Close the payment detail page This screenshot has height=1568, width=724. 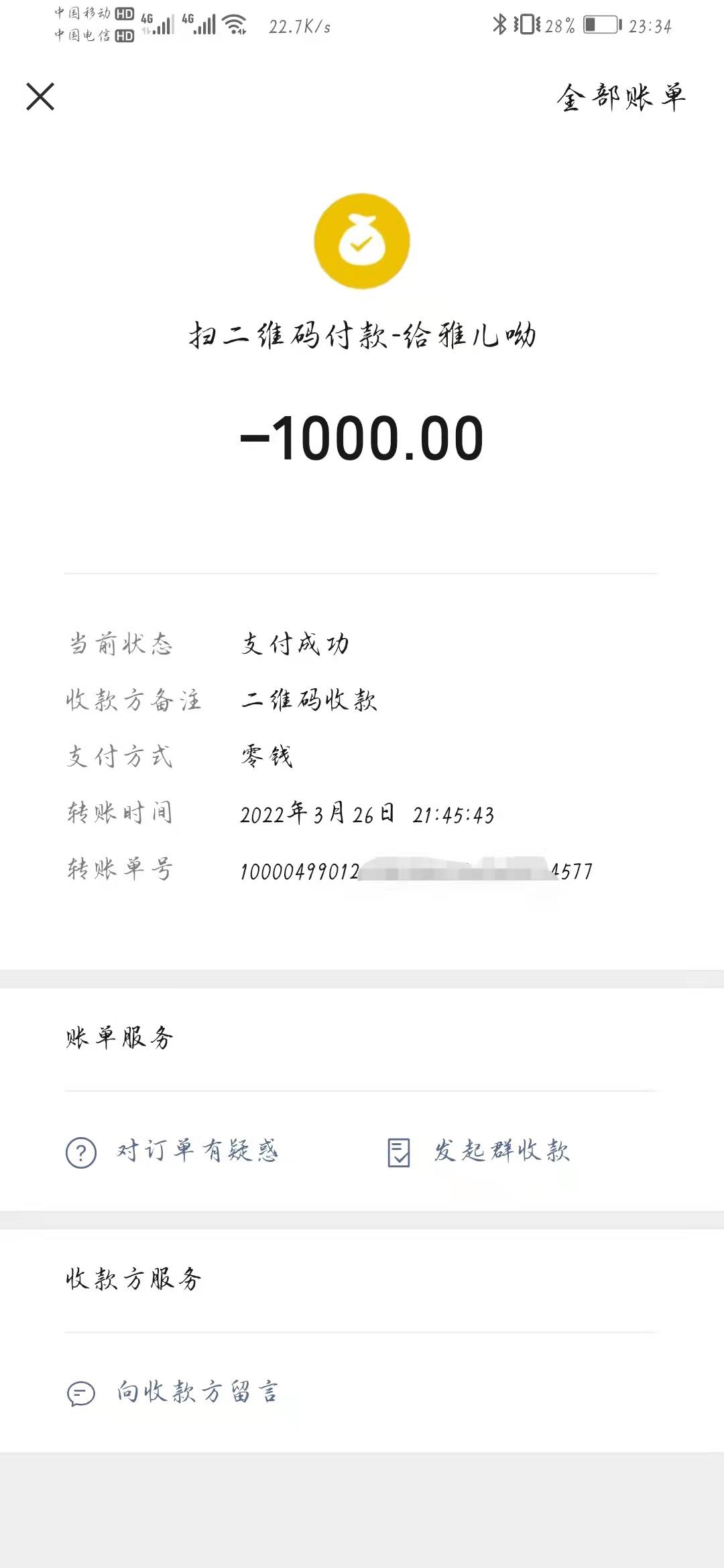pyautogui.click(x=40, y=96)
